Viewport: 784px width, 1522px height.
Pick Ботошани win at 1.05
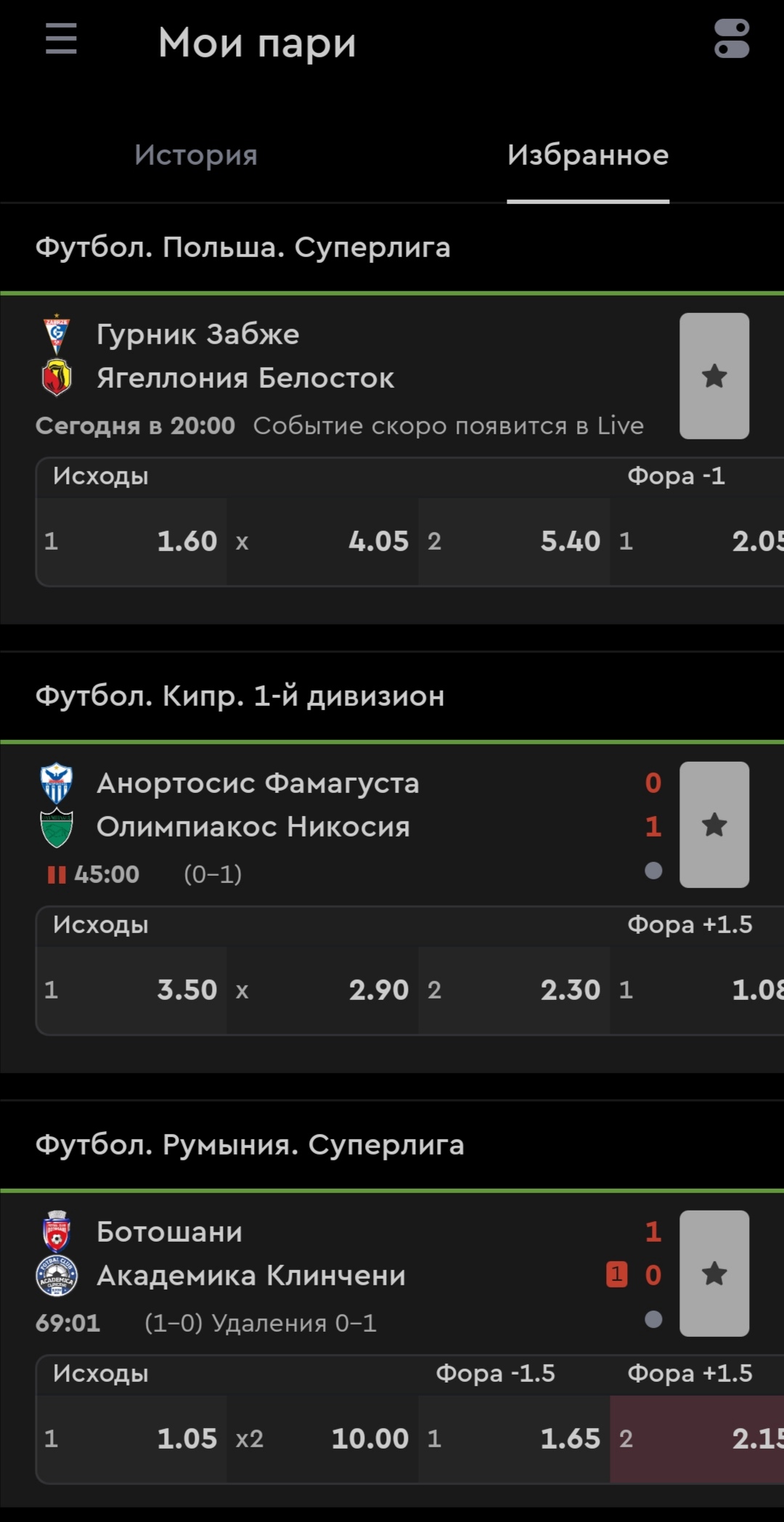coord(132,1439)
